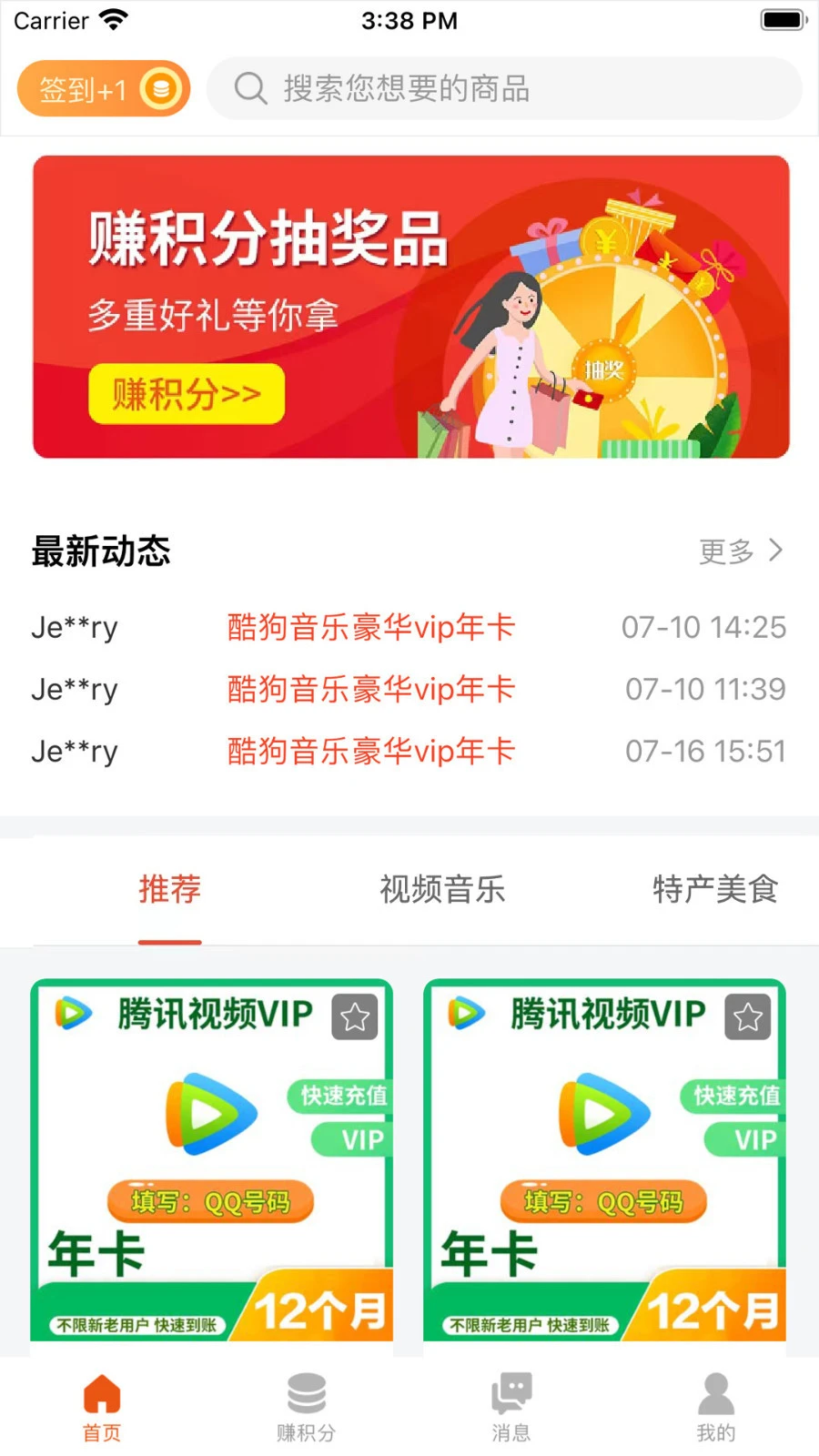819x1456 pixels.
Task: Expand 更多 to see all latest updates
Action: coord(725,552)
